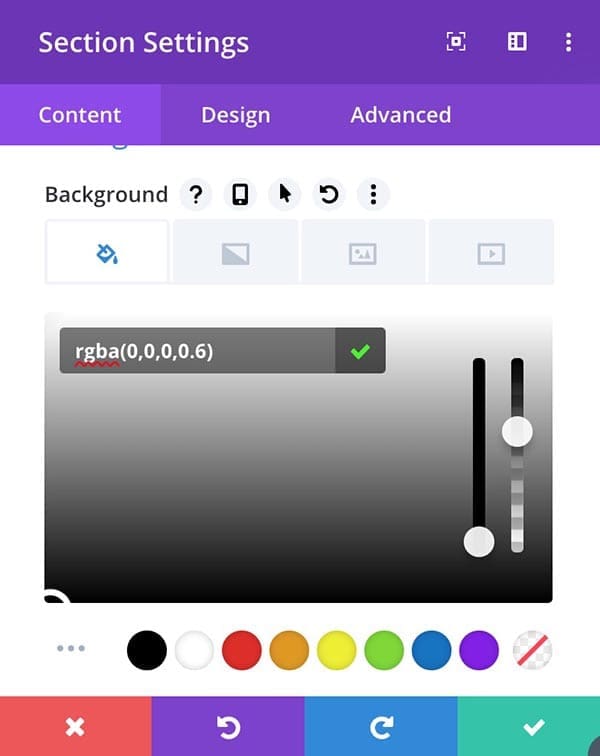
Task: Expand more saved colors with three dots
Action: click(x=71, y=648)
